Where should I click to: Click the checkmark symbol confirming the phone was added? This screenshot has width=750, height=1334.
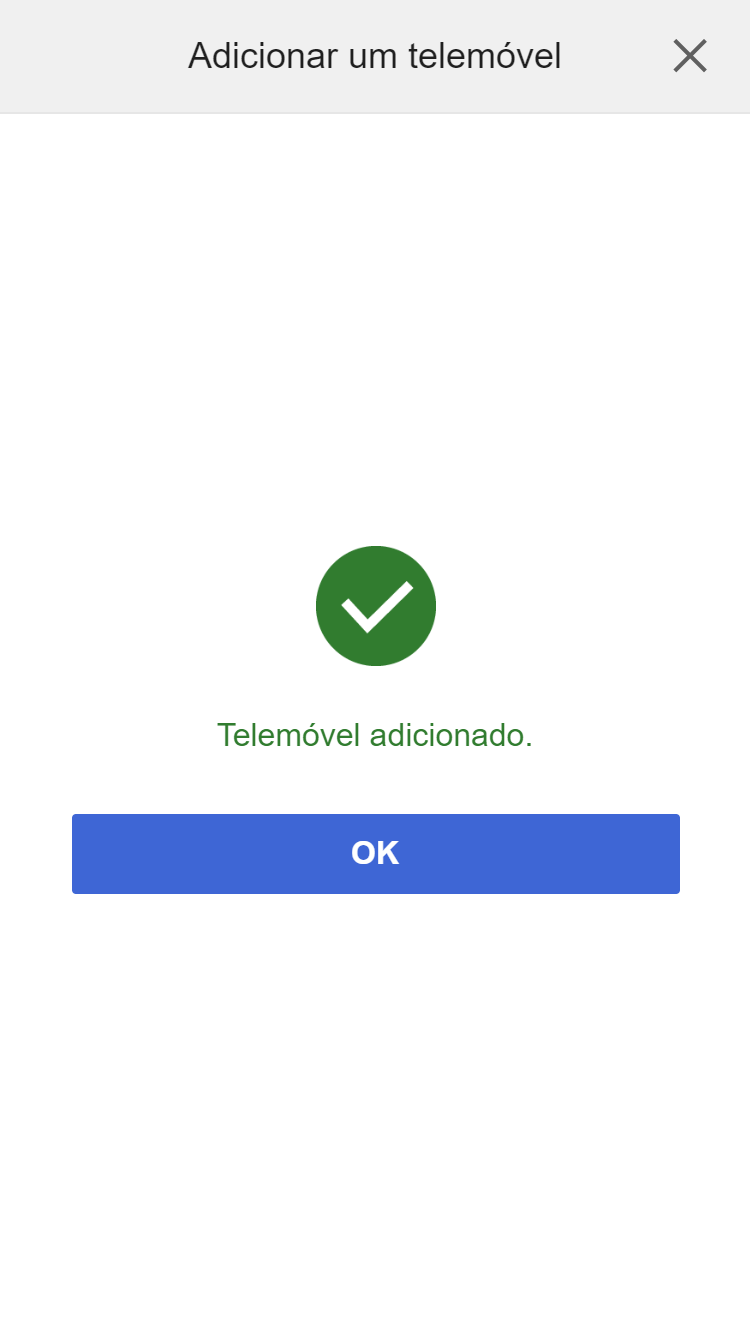click(x=376, y=605)
